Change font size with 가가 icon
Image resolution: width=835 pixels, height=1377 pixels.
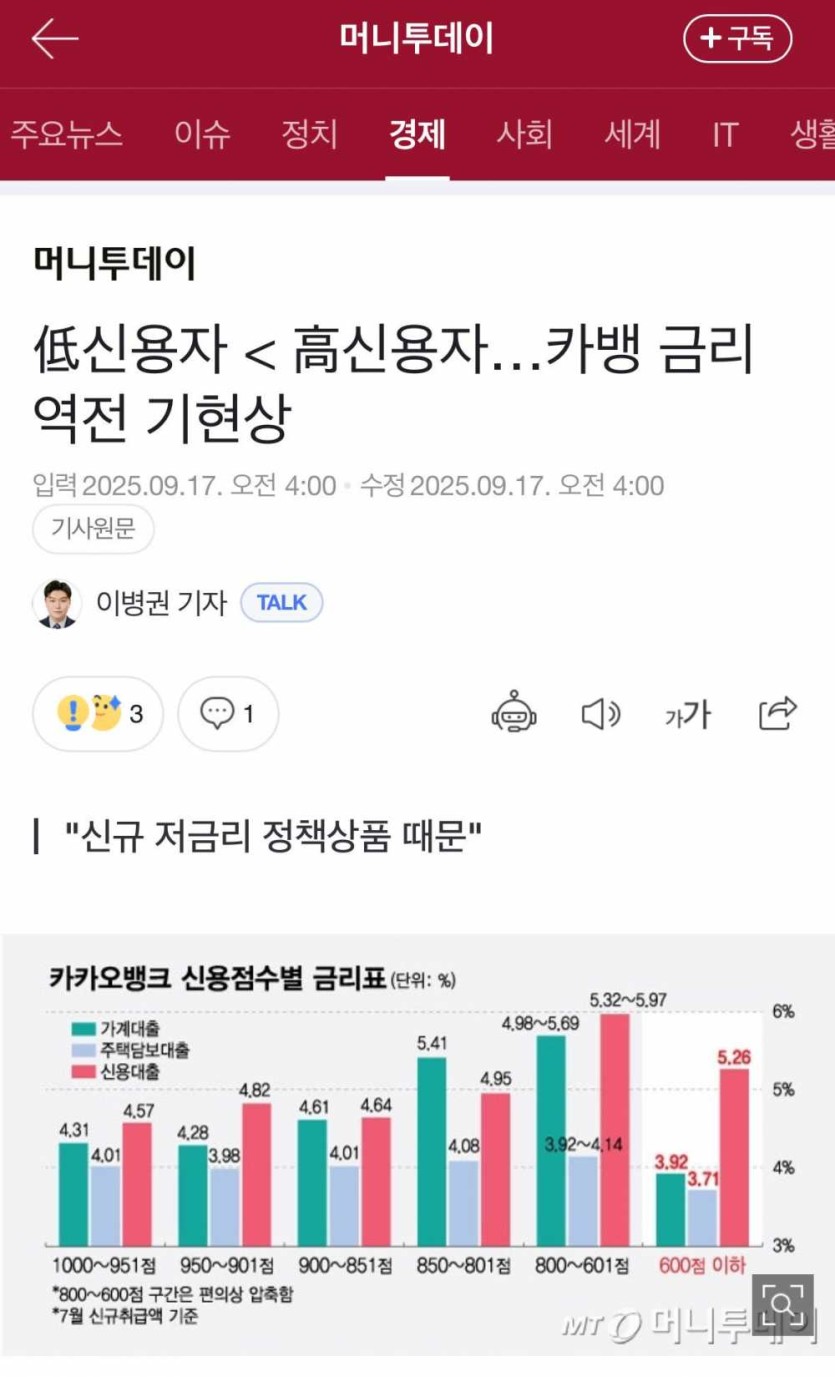(688, 714)
